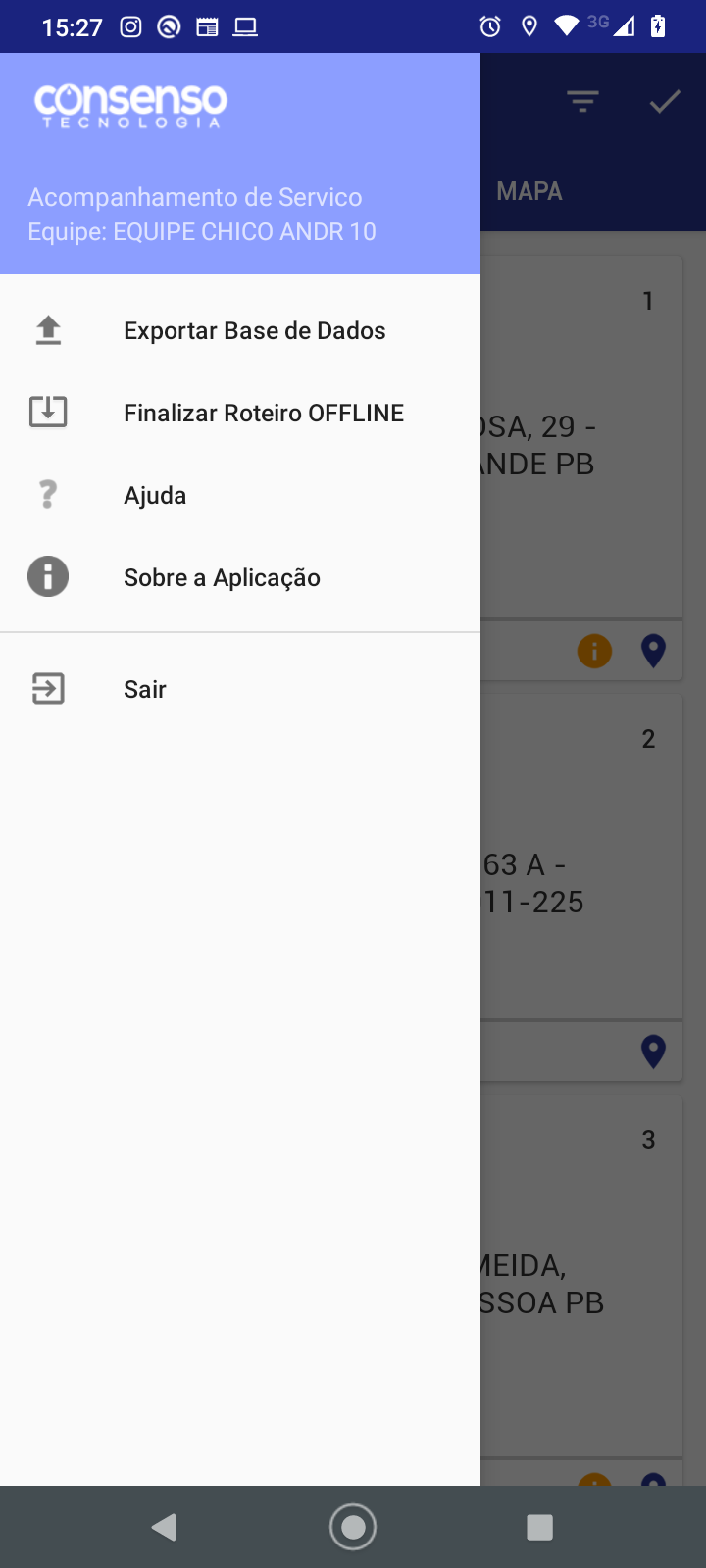
Task: Open the Exportar Base de Dados upload icon
Action: 48,330
